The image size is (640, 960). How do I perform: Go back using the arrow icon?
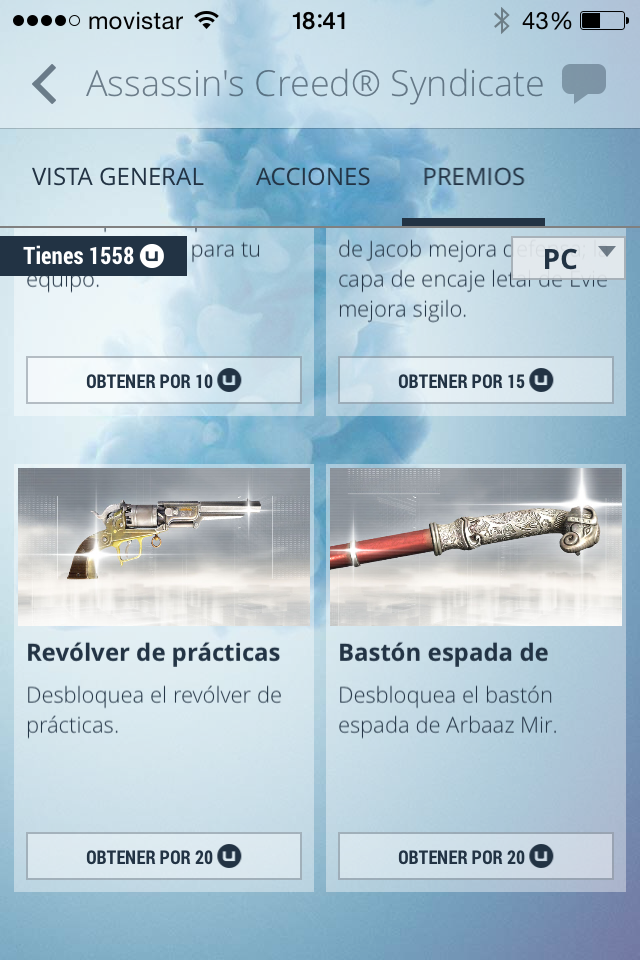[x=44, y=84]
